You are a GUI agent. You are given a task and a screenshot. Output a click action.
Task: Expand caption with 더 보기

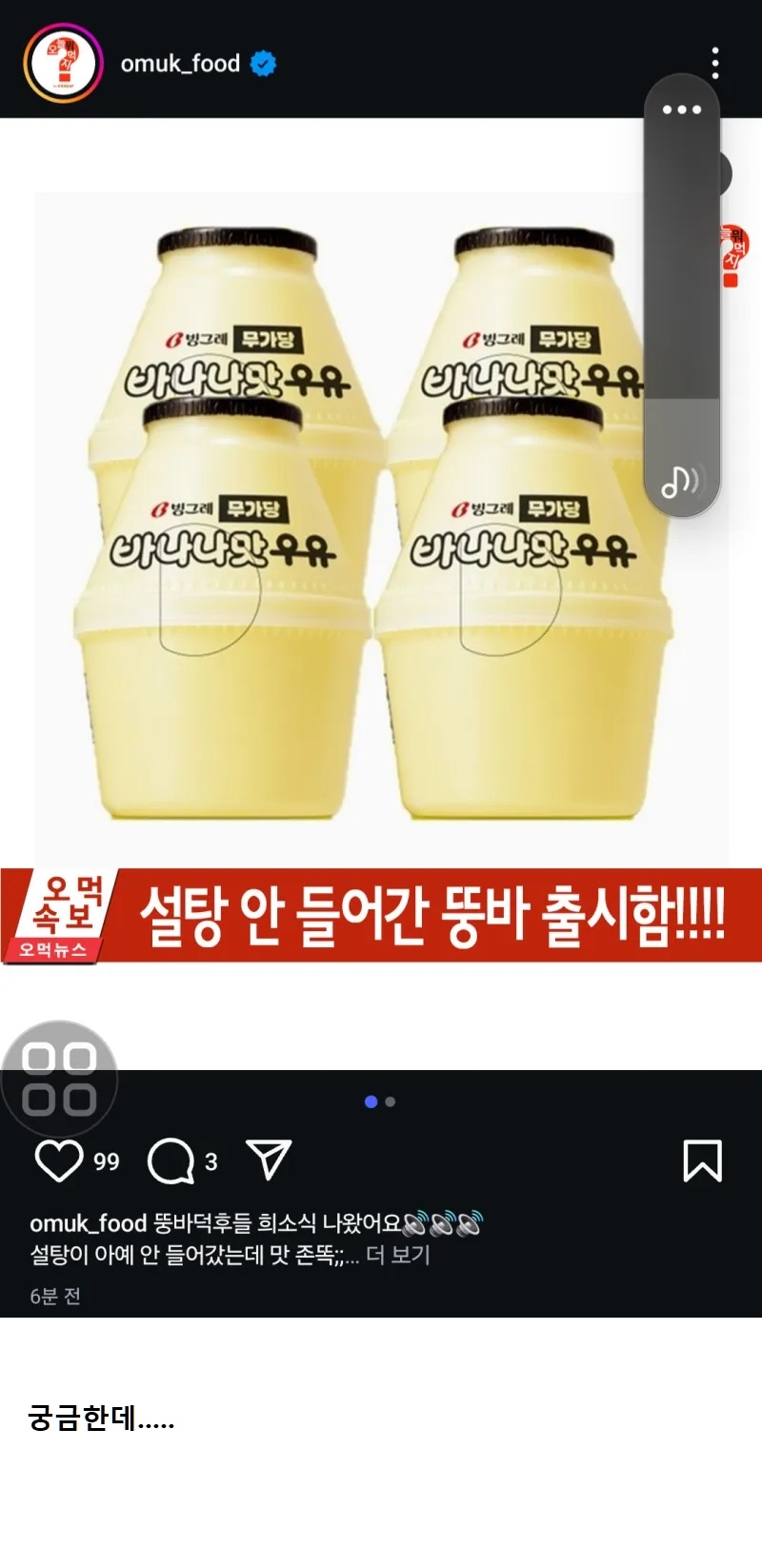tap(398, 1255)
